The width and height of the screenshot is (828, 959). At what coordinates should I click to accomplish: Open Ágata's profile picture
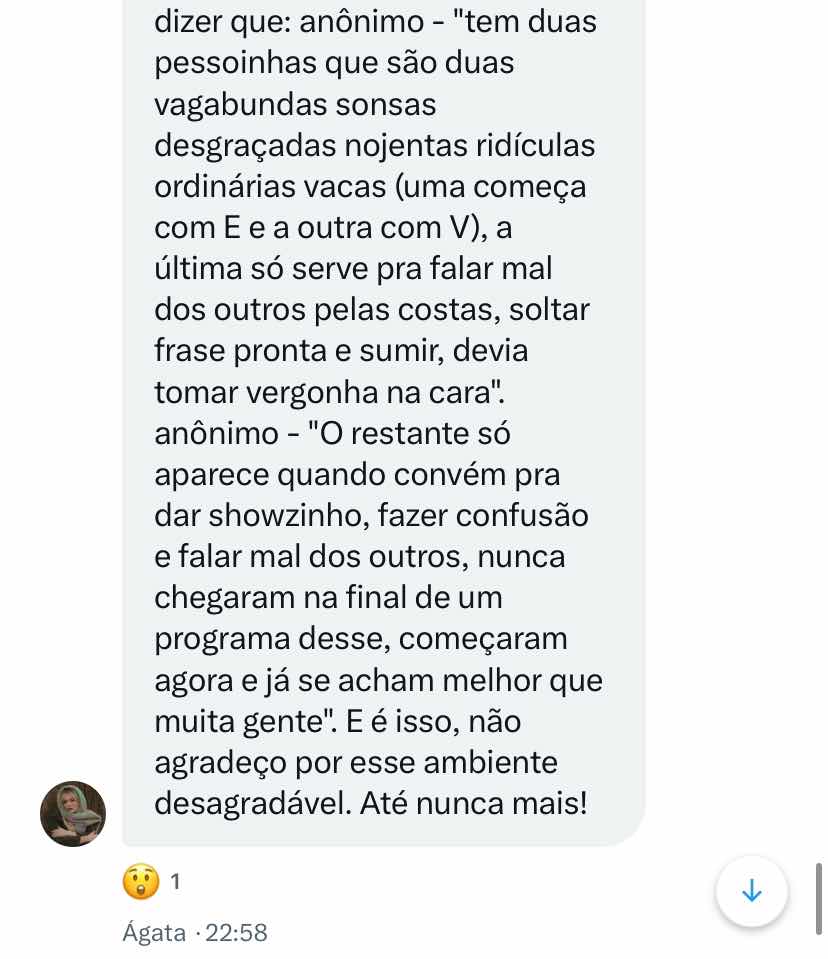click(x=73, y=814)
